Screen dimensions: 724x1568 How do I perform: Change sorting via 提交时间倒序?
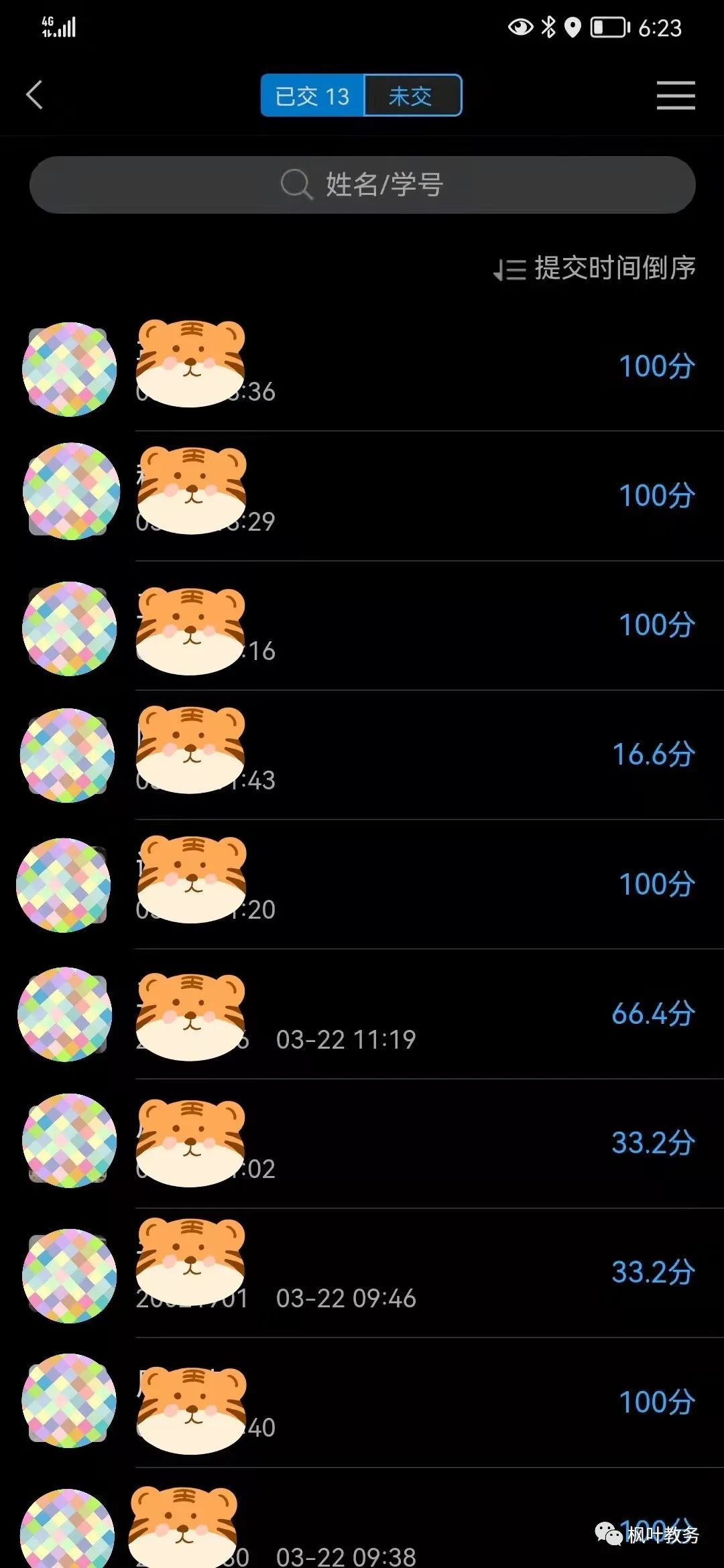595,268
